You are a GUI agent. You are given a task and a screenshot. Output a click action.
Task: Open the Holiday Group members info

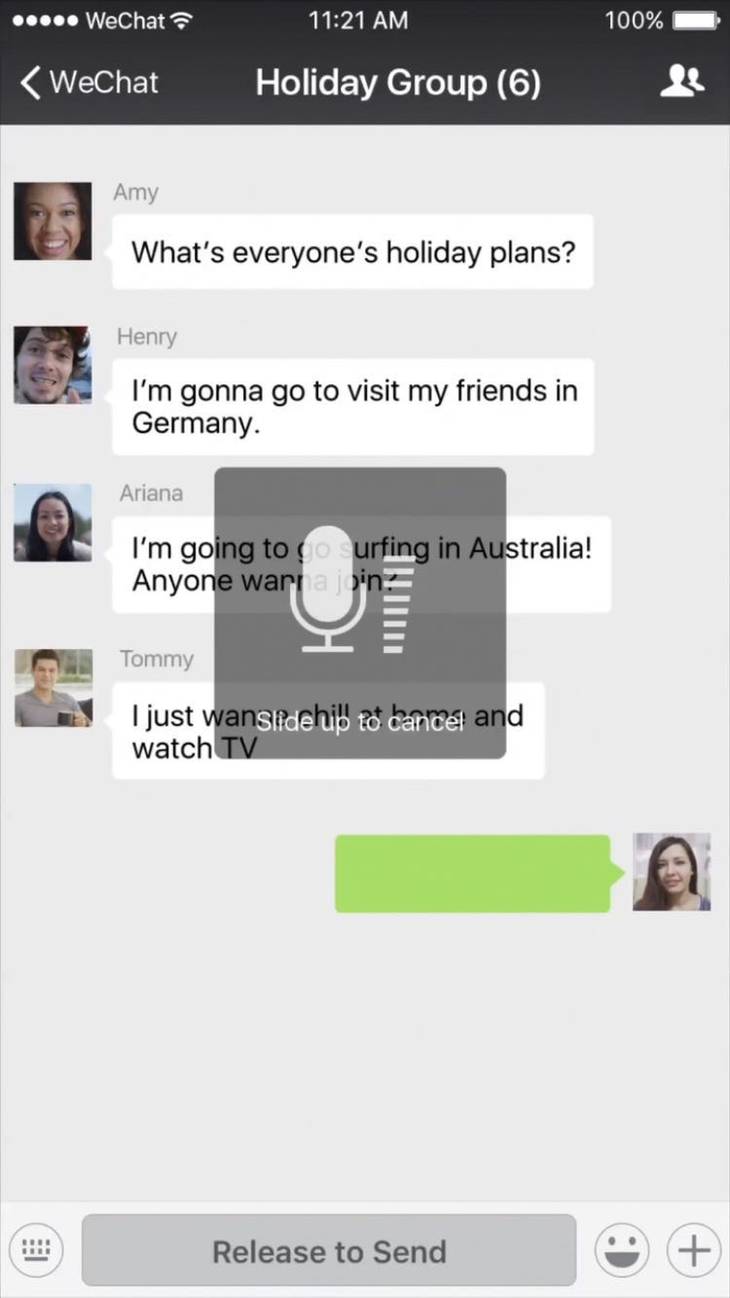coord(682,82)
